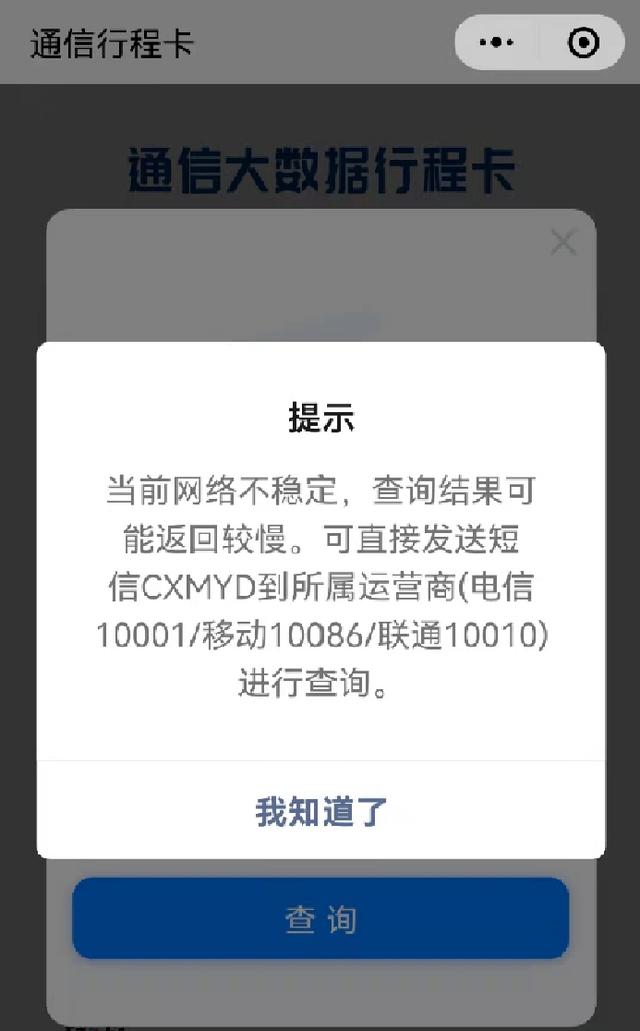Close the mini program with the circle icon

(582, 43)
